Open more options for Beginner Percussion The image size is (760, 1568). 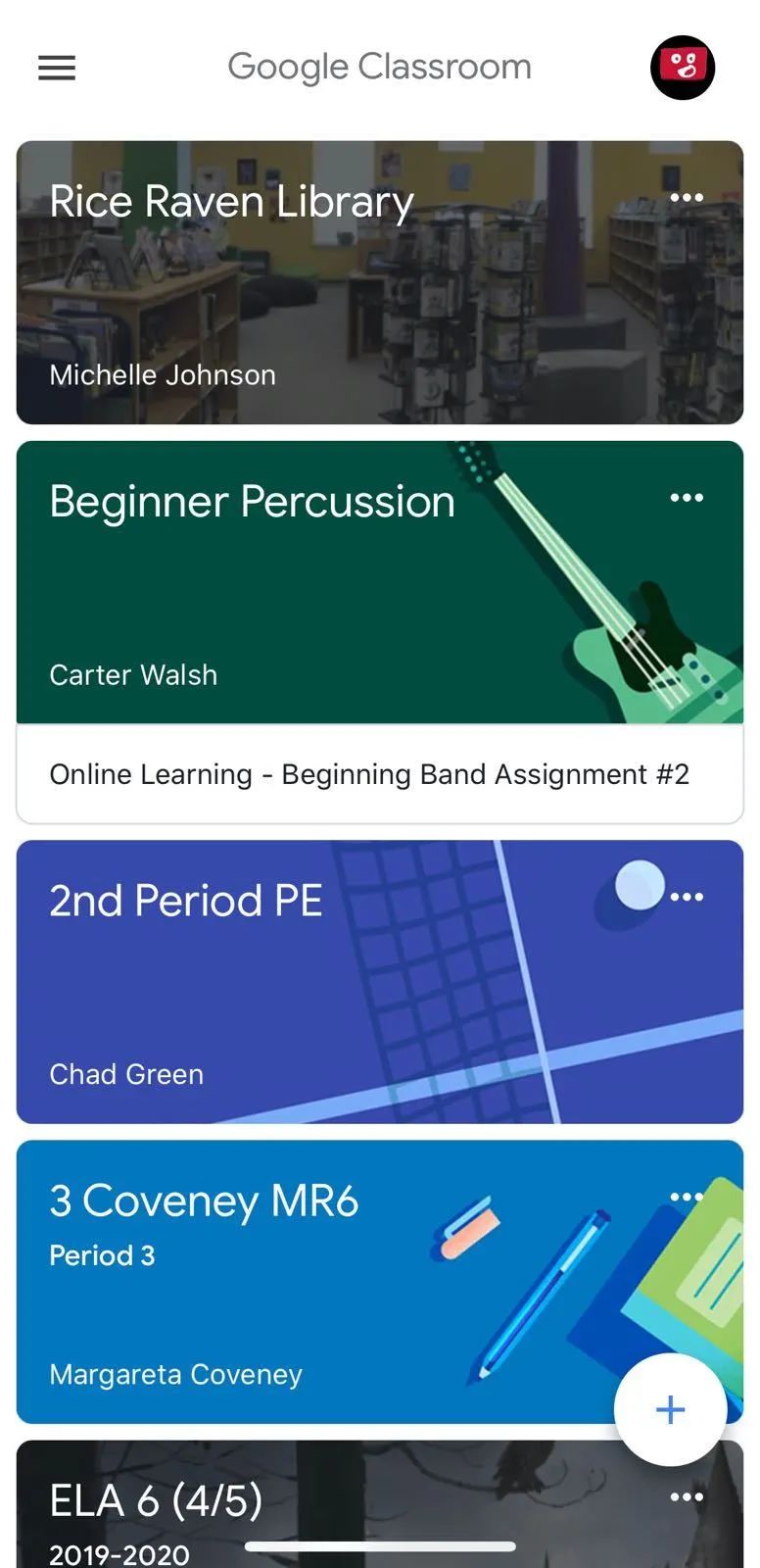(x=687, y=498)
